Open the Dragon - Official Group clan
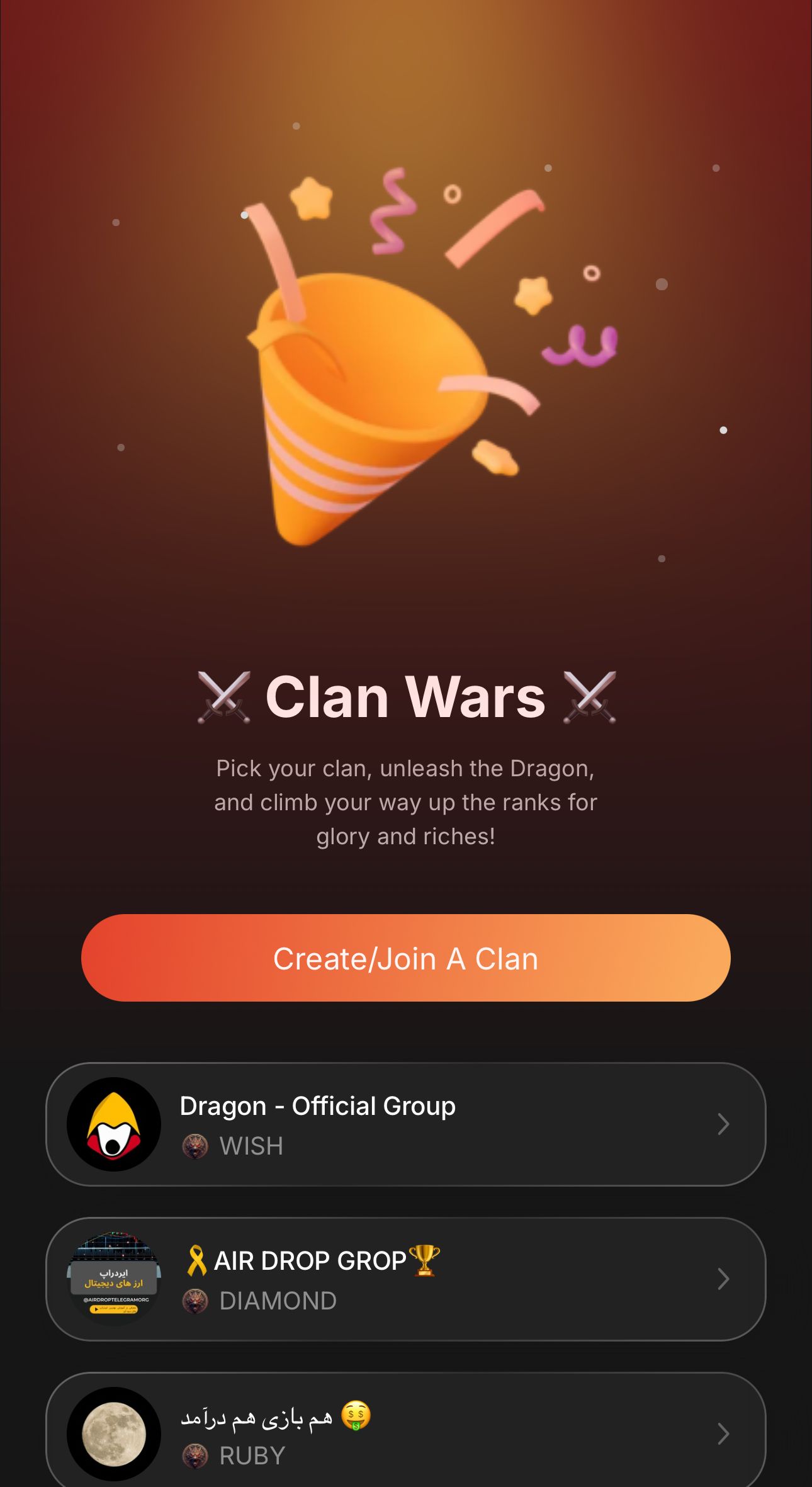The height and width of the screenshot is (1487, 812). pyautogui.click(x=405, y=1124)
